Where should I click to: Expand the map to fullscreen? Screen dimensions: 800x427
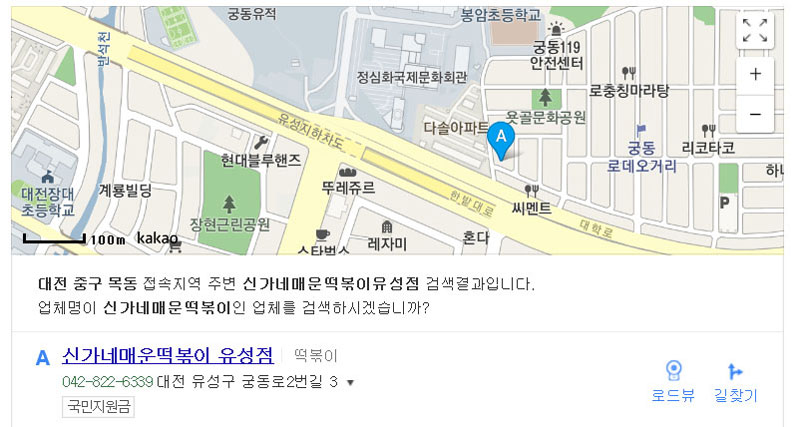pyautogui.click(x=755, y=29)
